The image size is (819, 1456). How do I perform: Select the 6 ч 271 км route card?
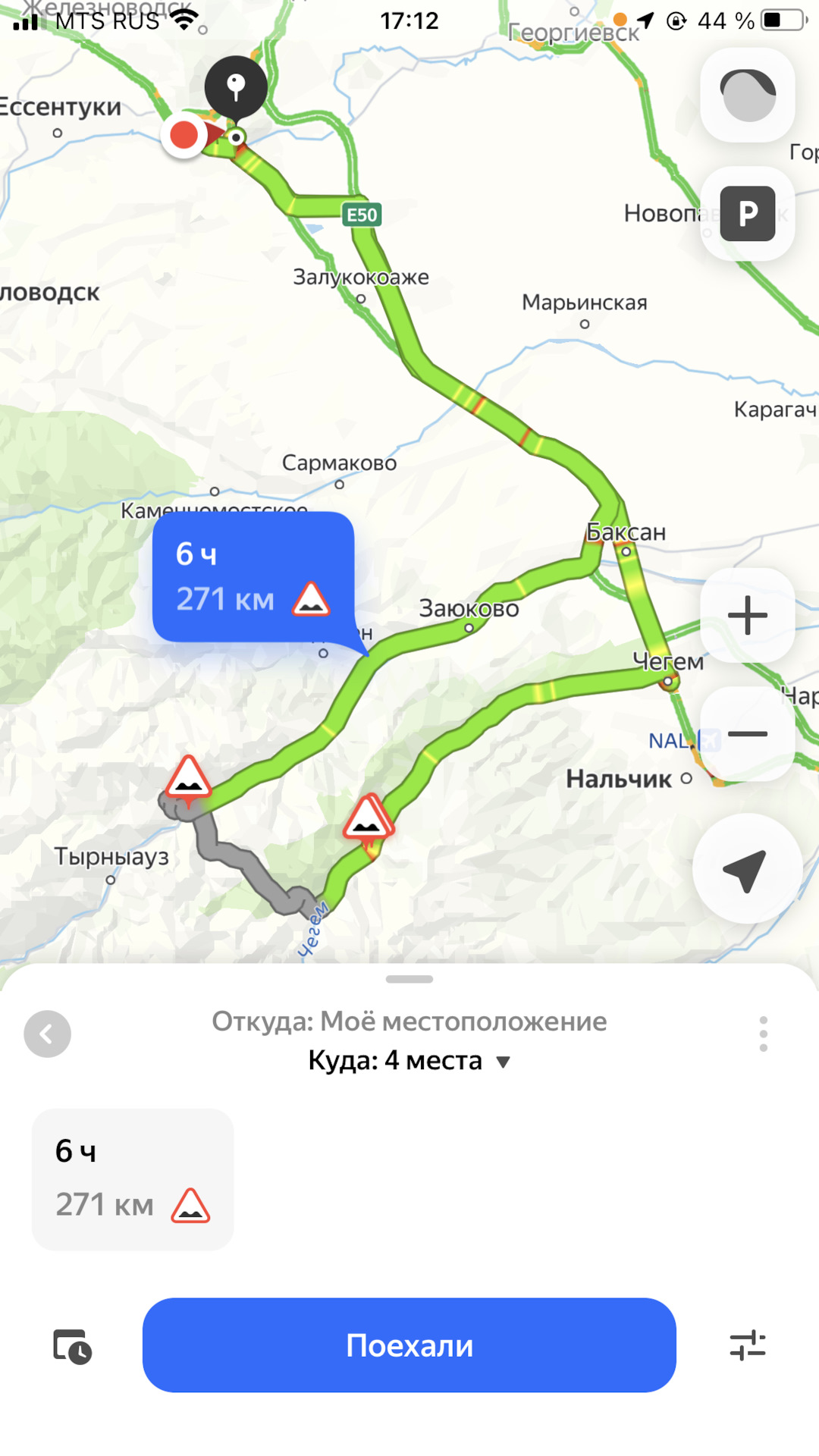[133, 1179]
